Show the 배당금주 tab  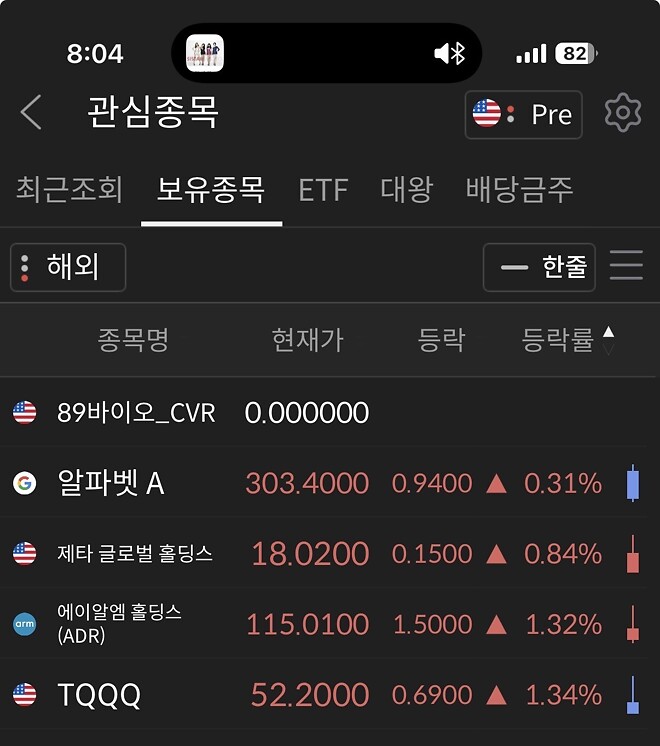[x=519, y=189]
